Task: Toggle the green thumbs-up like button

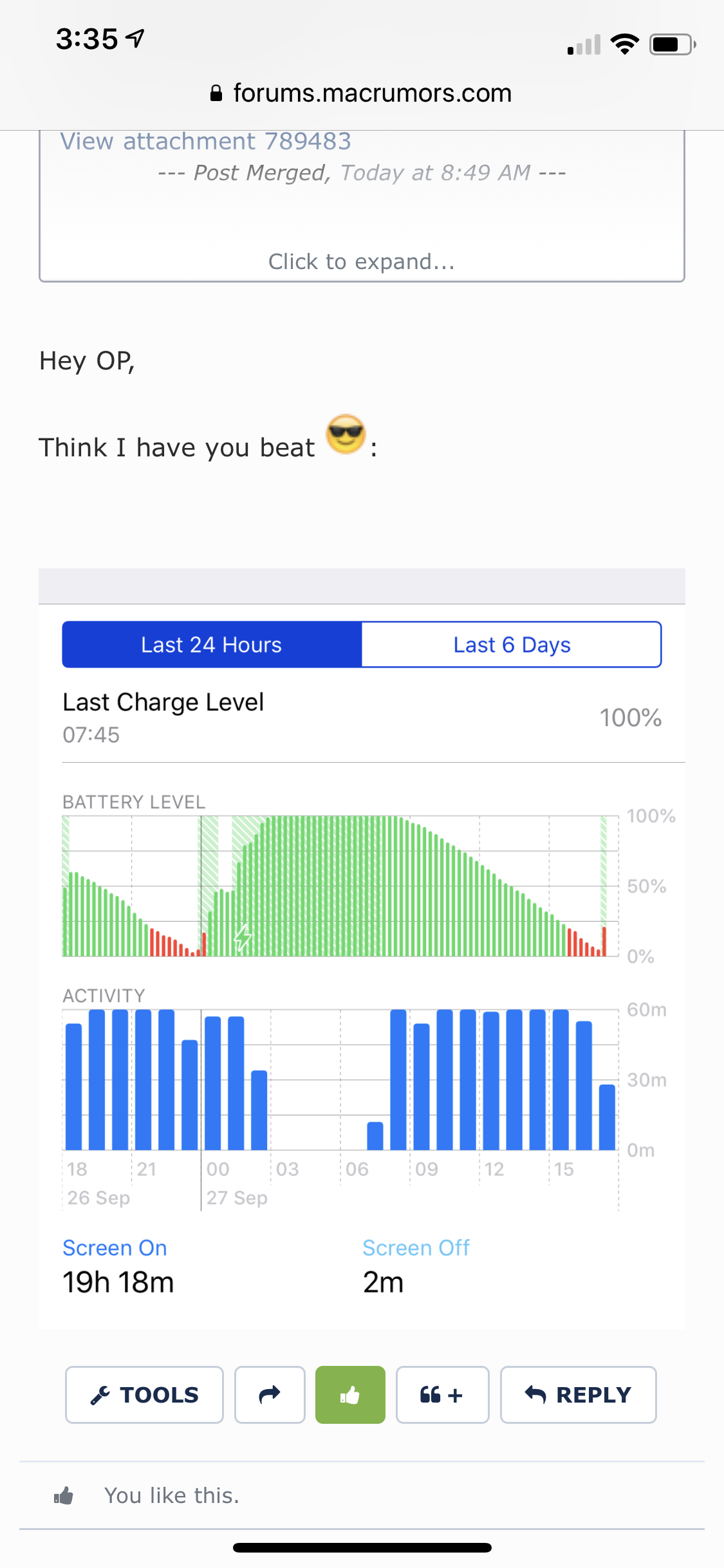Action: click(350, 1395)
